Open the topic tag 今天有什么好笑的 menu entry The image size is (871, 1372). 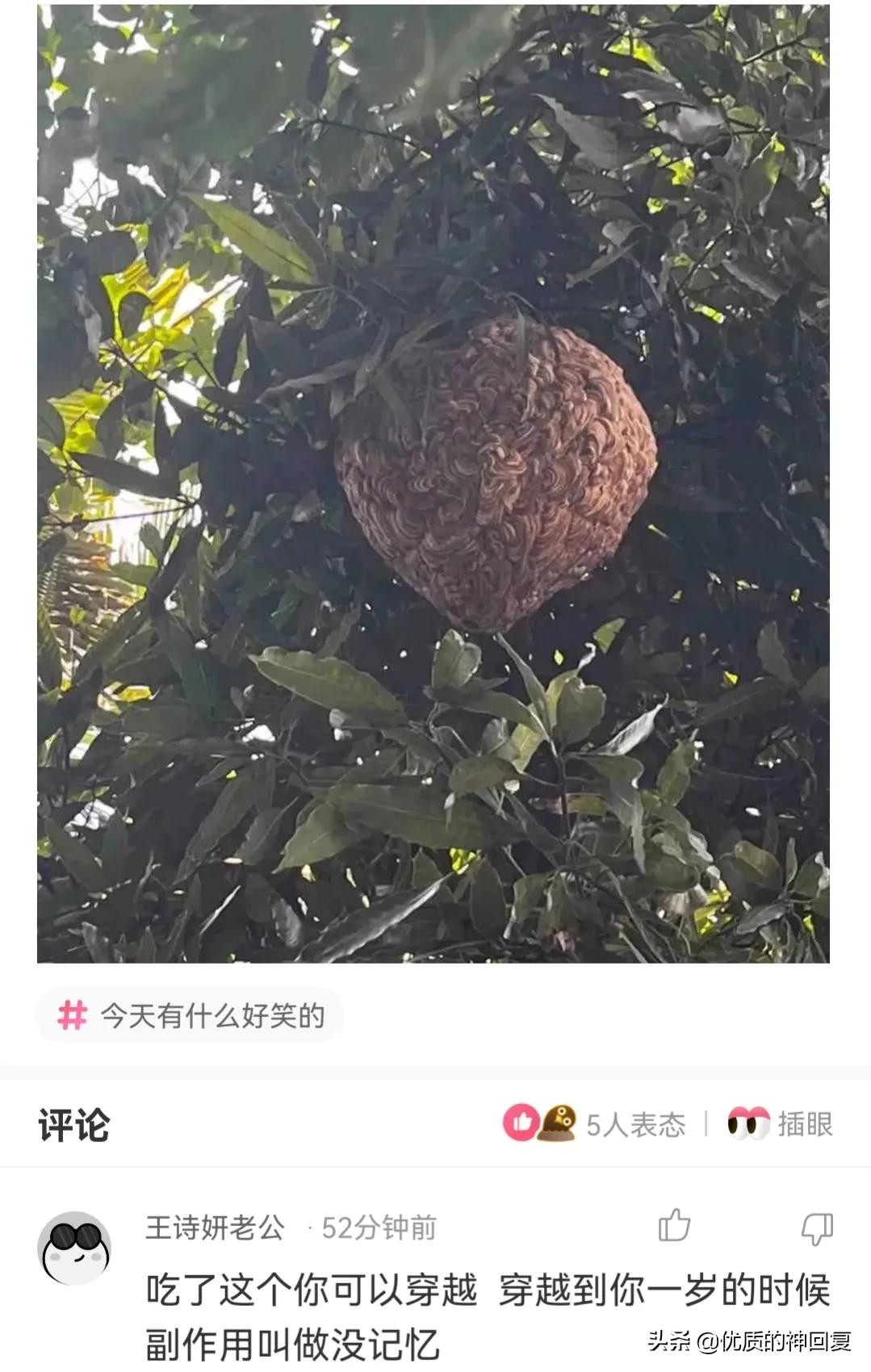(x=188, y=1015)
